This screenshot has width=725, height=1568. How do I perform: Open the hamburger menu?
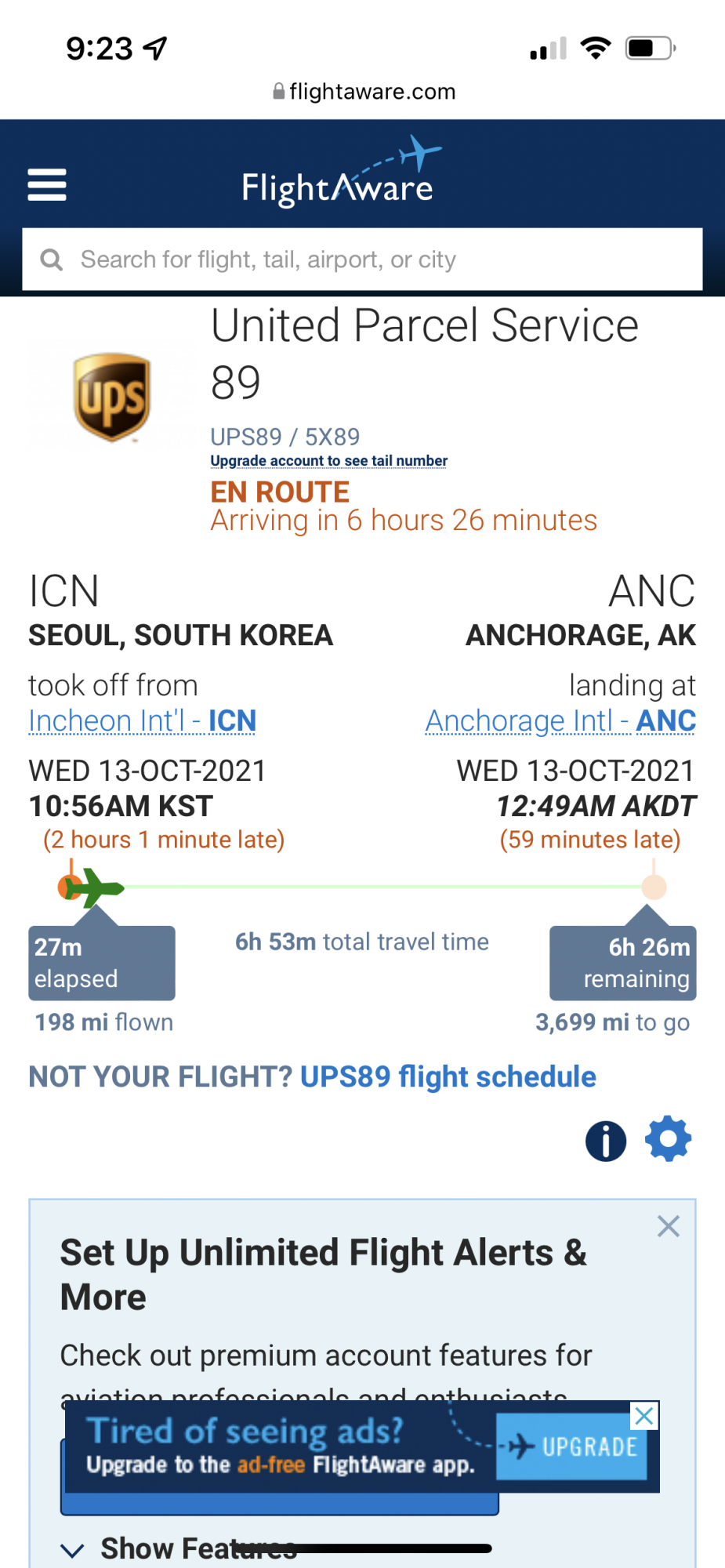pos(47,185)
